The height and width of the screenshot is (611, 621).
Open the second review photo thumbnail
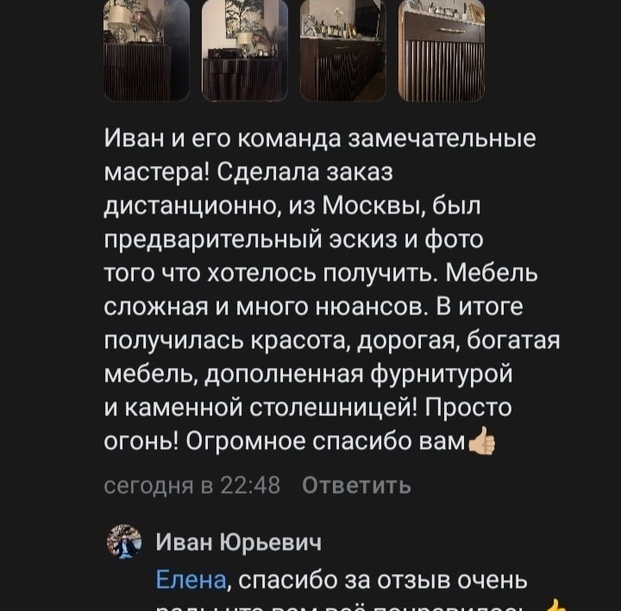coord(245,50)
